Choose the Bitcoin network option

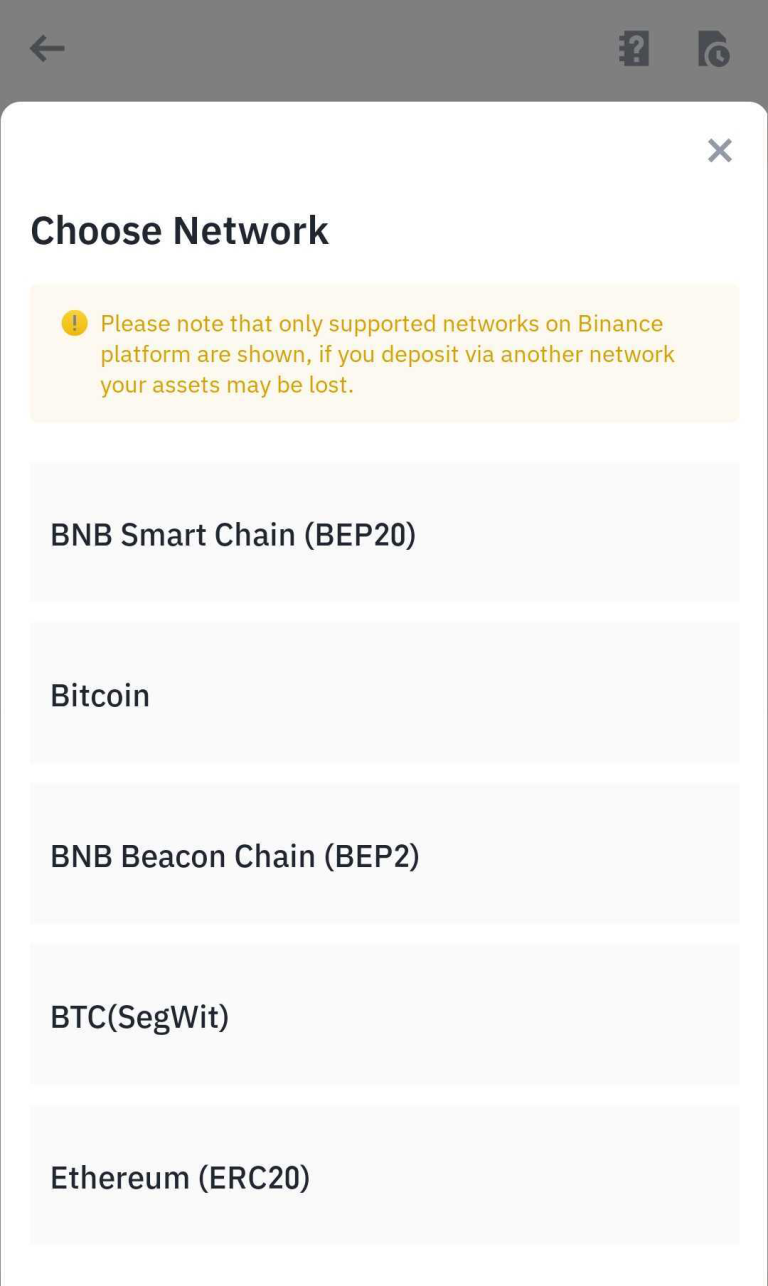[384, 694]
